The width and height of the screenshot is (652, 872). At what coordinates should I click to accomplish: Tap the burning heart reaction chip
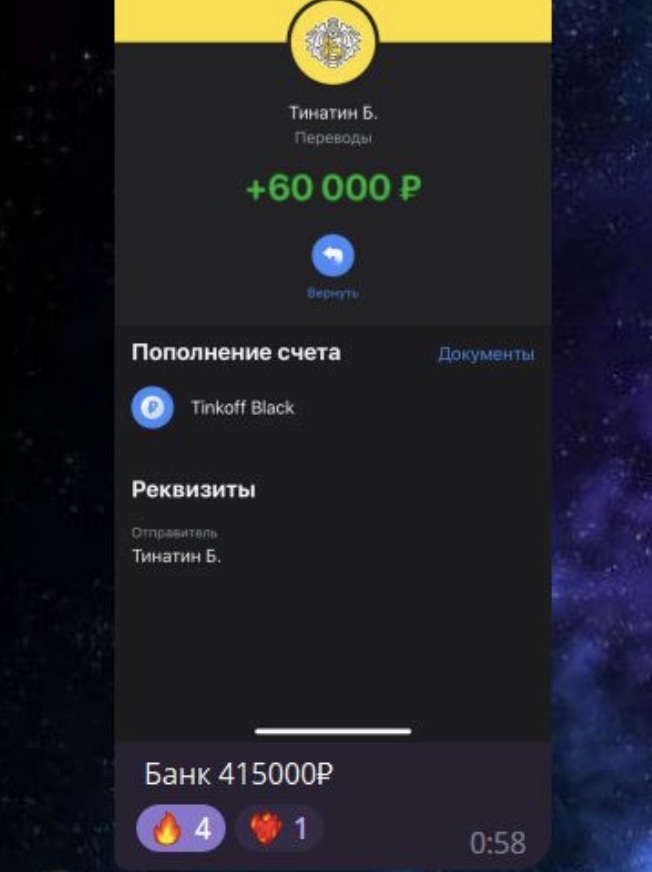click(x=279, y=828)
